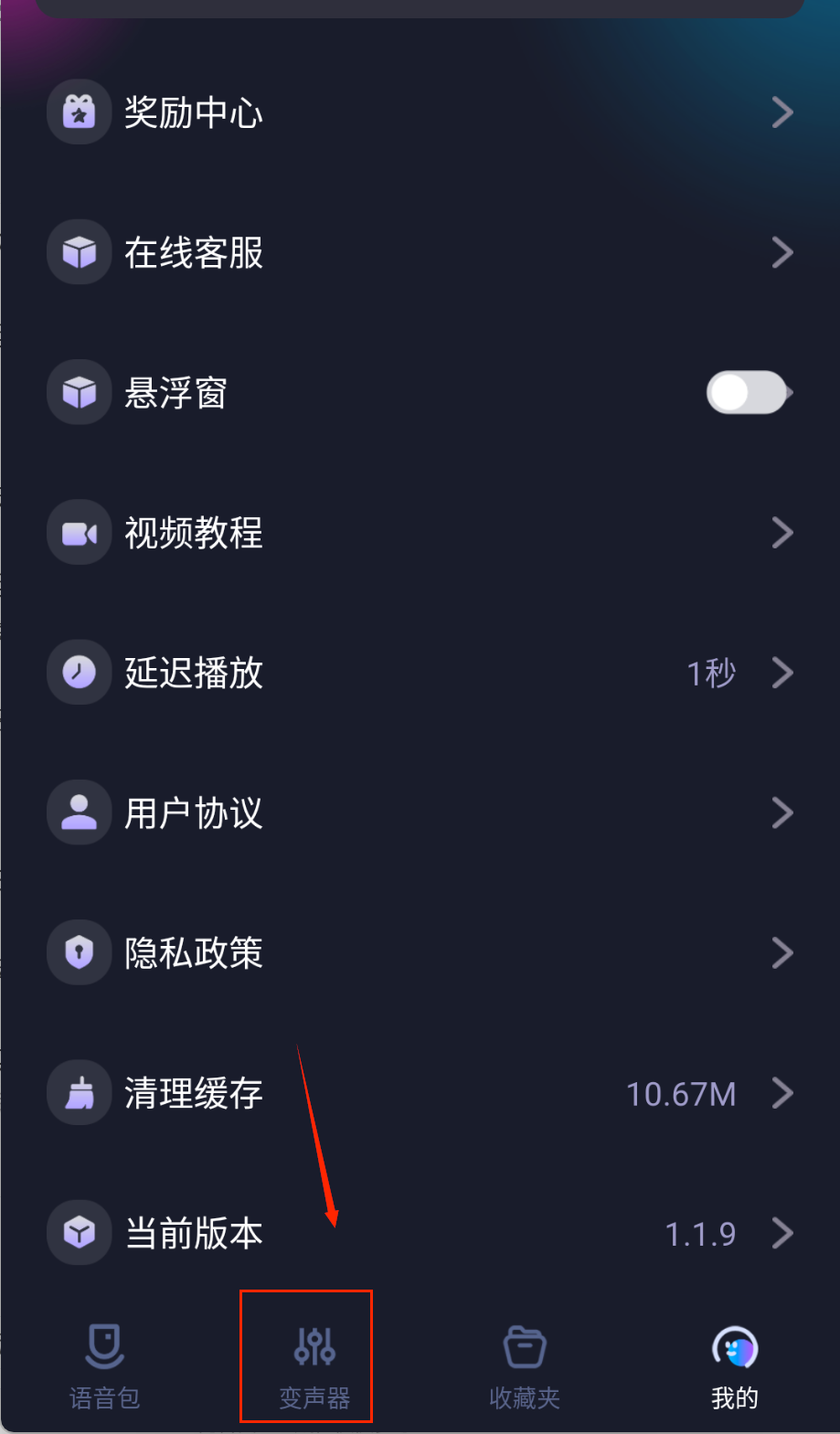Change the 延迟播放 delay setting
Image resolution: width=840 pixels, height=1434 pixels.
[420, 673]
